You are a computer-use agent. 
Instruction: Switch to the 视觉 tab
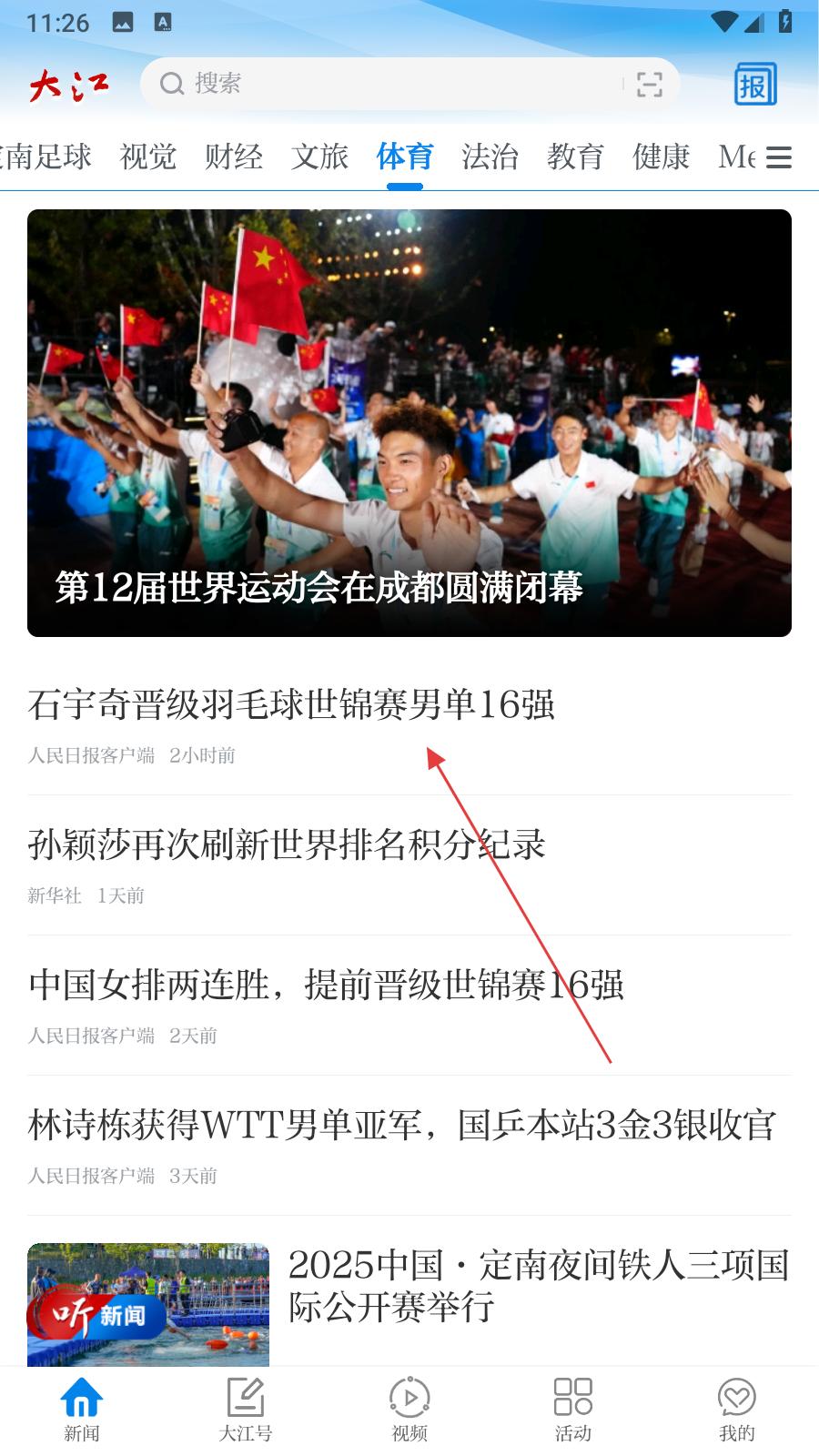[148, 157]
